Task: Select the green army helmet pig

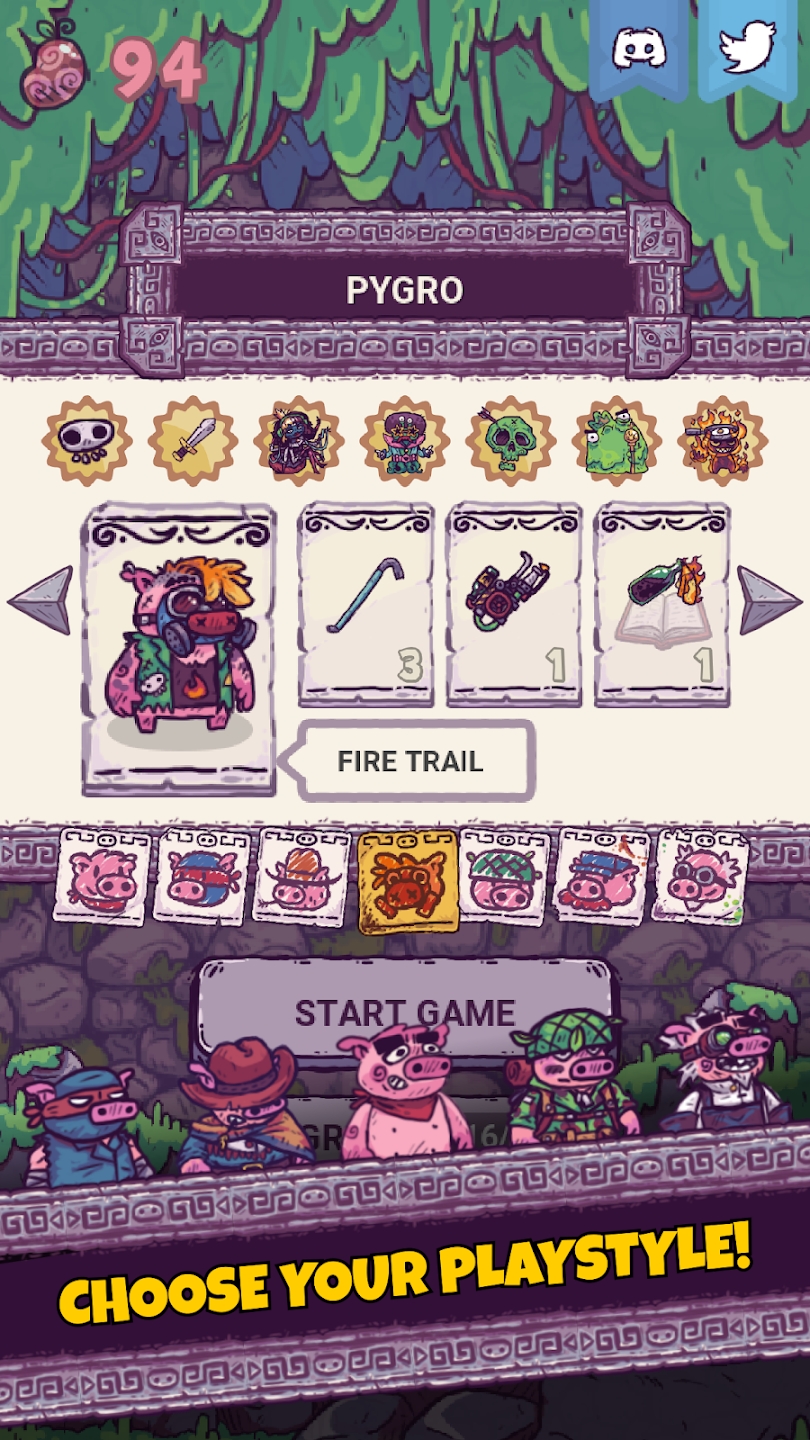Action: pos(505,877)
